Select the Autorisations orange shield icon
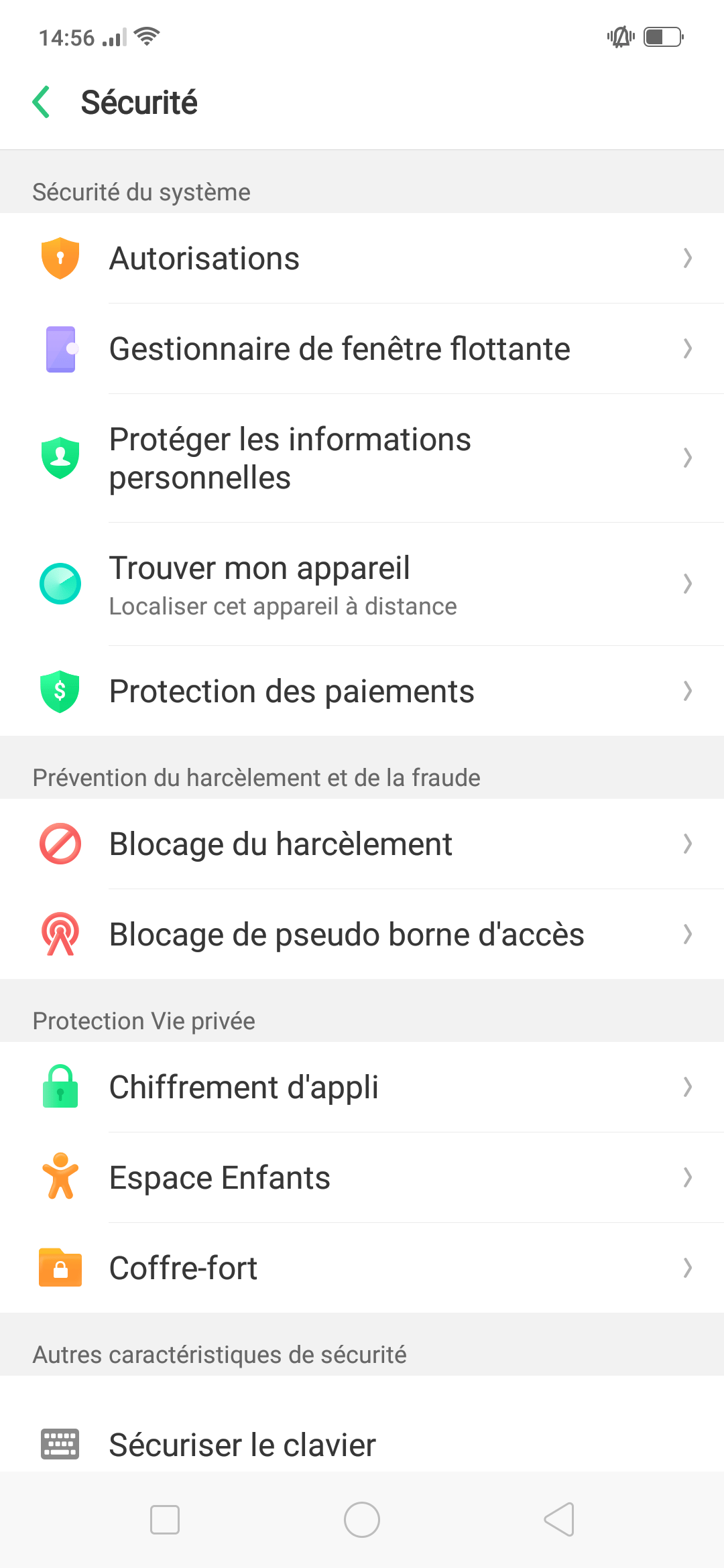The image size is (724, 1568). (60, 257)
